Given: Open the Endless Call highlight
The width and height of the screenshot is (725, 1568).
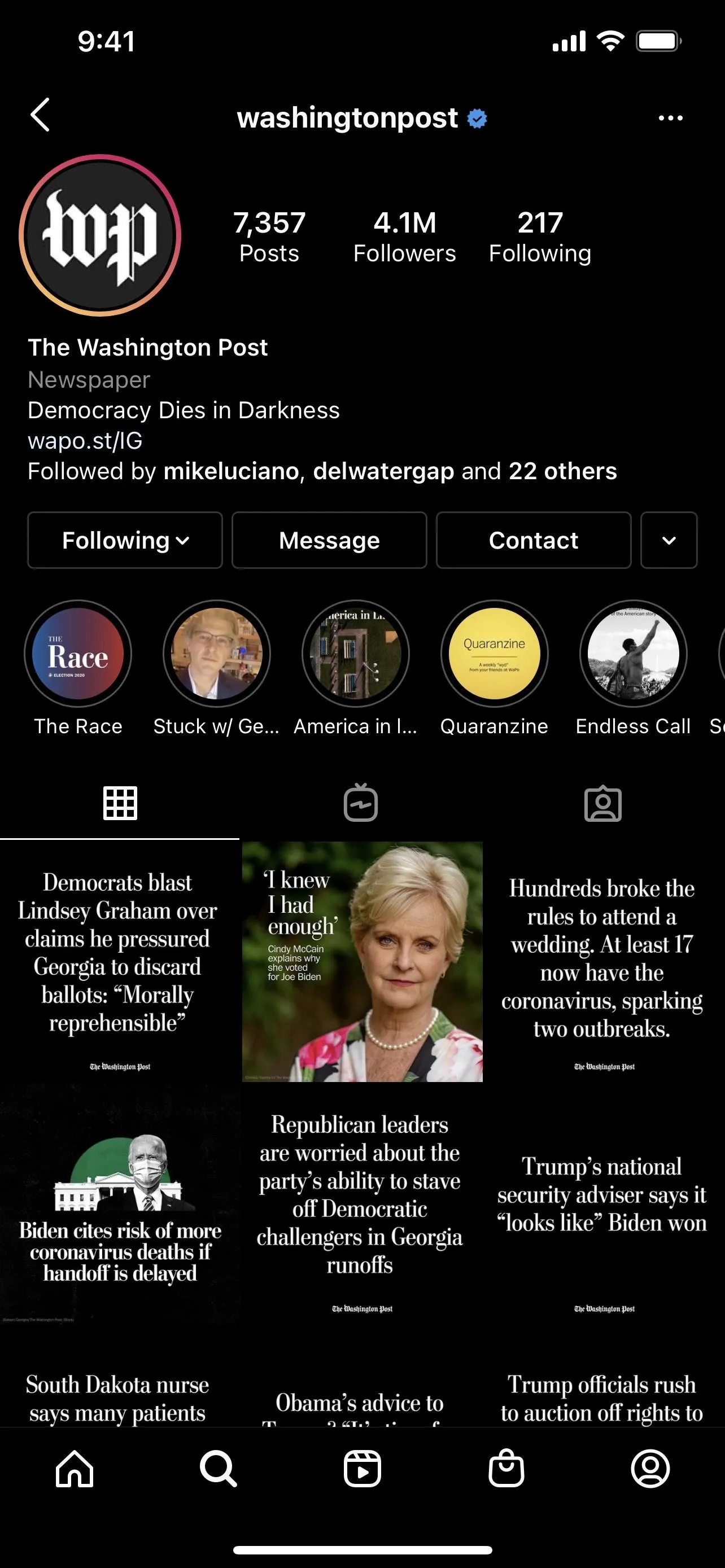Looking at the screenshot, I should tap(633, 654).
